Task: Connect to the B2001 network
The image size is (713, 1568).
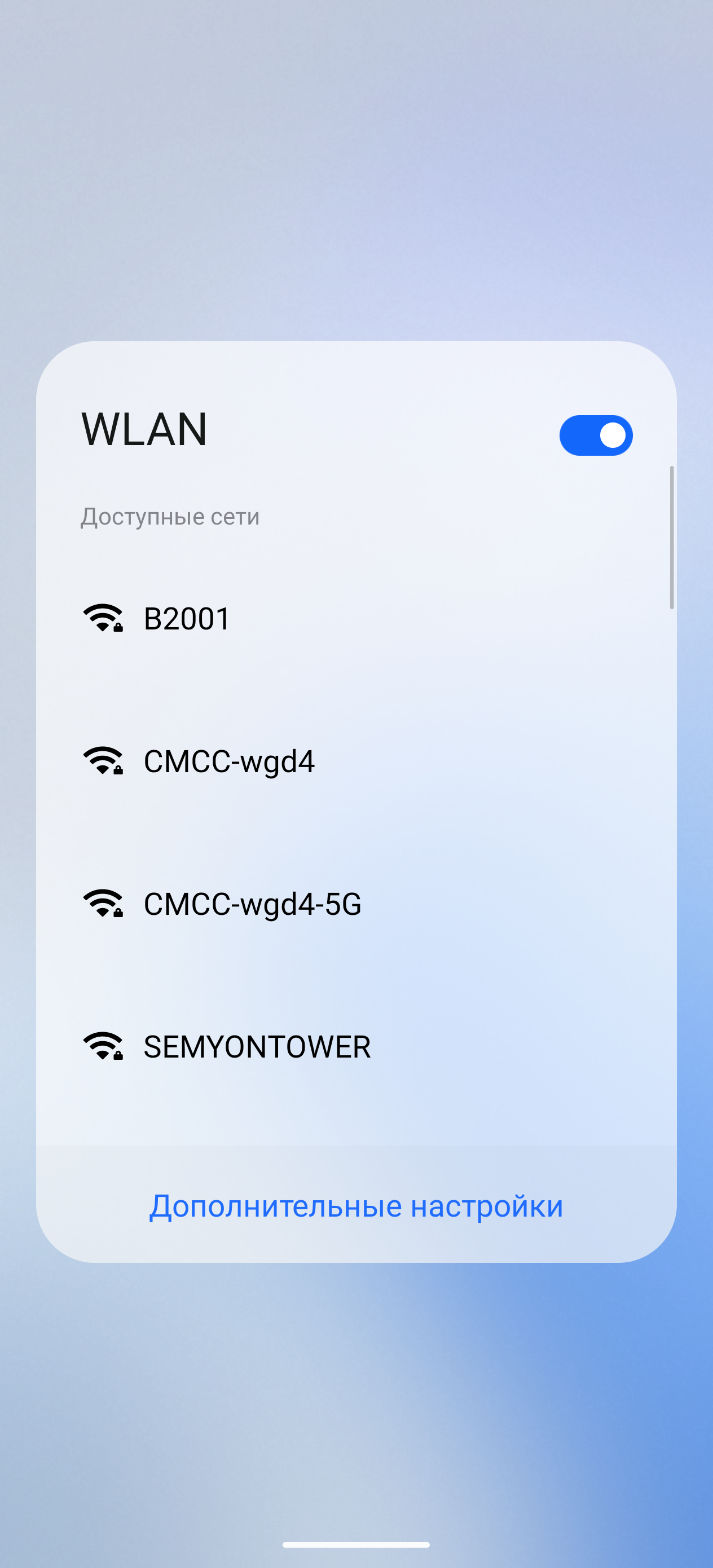Action: pyautogui.click(x=187, y=618)
